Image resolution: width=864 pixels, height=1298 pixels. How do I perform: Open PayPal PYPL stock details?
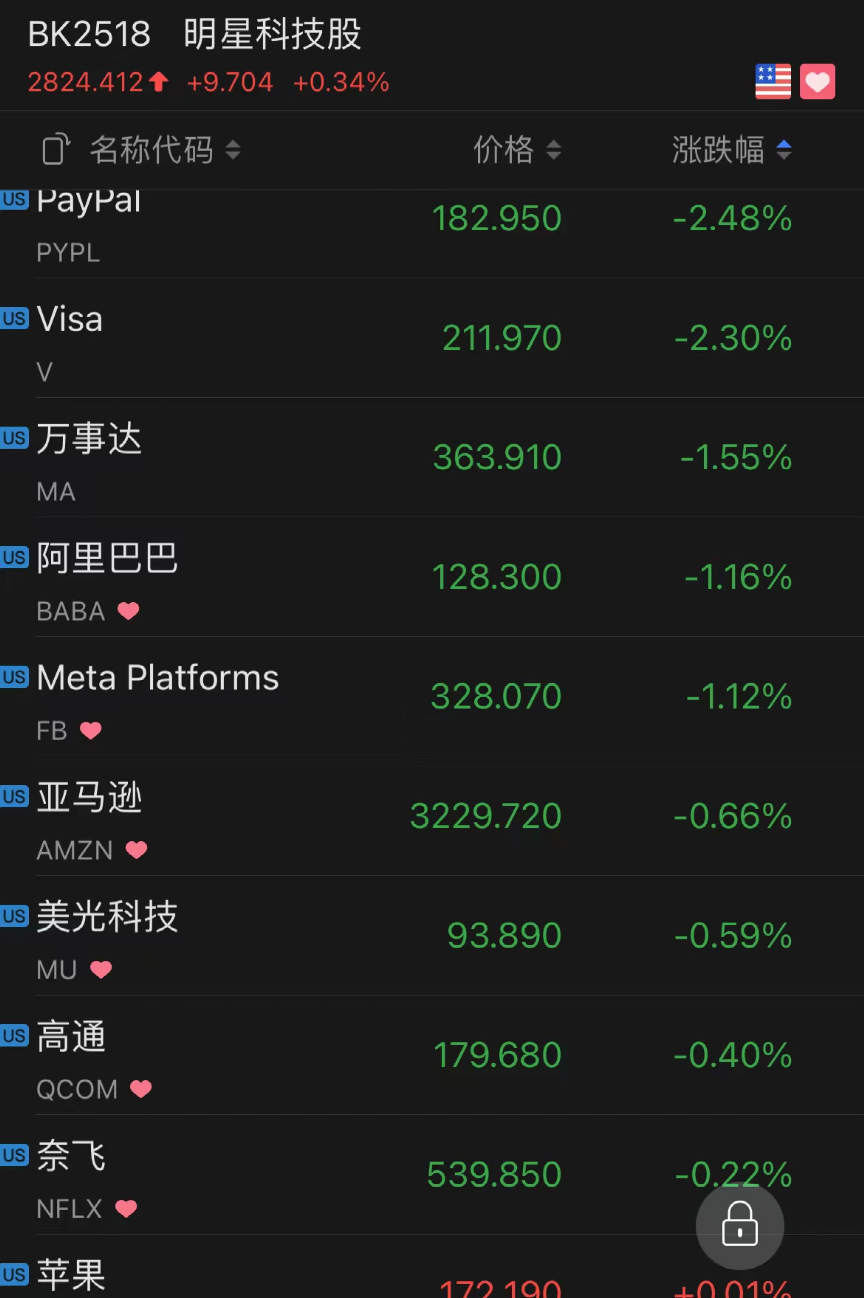tap(300, 228)
